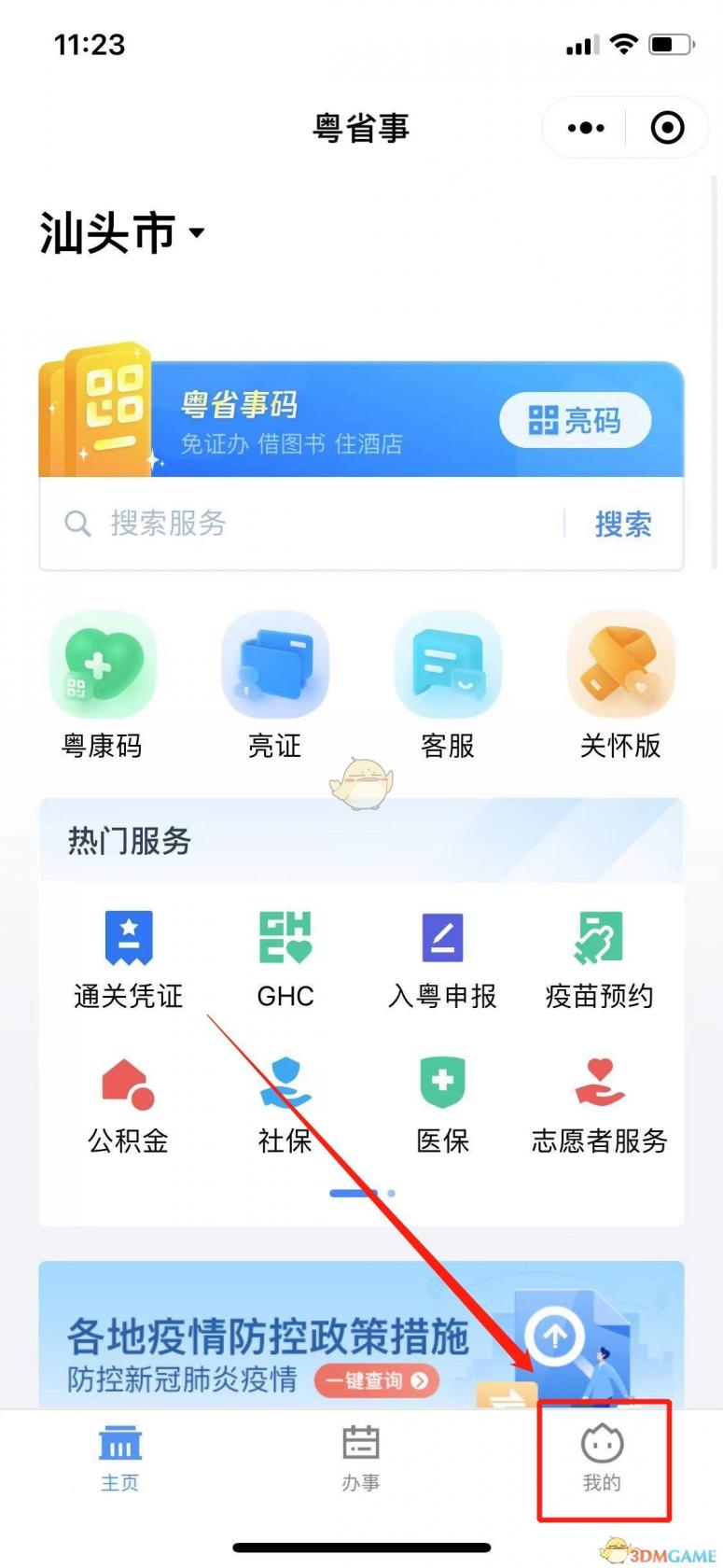Open 通关凭证 travel pass service
This screenshot has width=723, height=1568.
(x=128, y=957)
